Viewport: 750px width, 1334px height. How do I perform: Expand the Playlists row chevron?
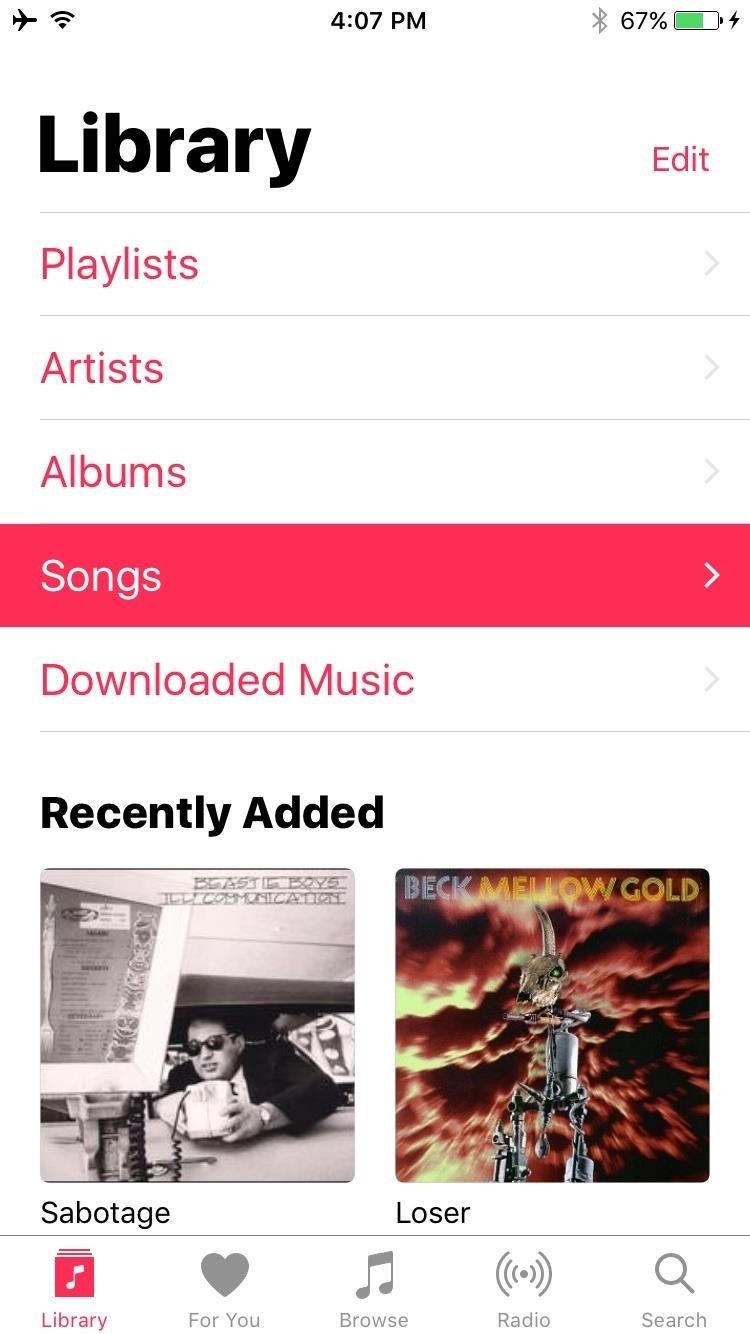click(x=711, y=263)
